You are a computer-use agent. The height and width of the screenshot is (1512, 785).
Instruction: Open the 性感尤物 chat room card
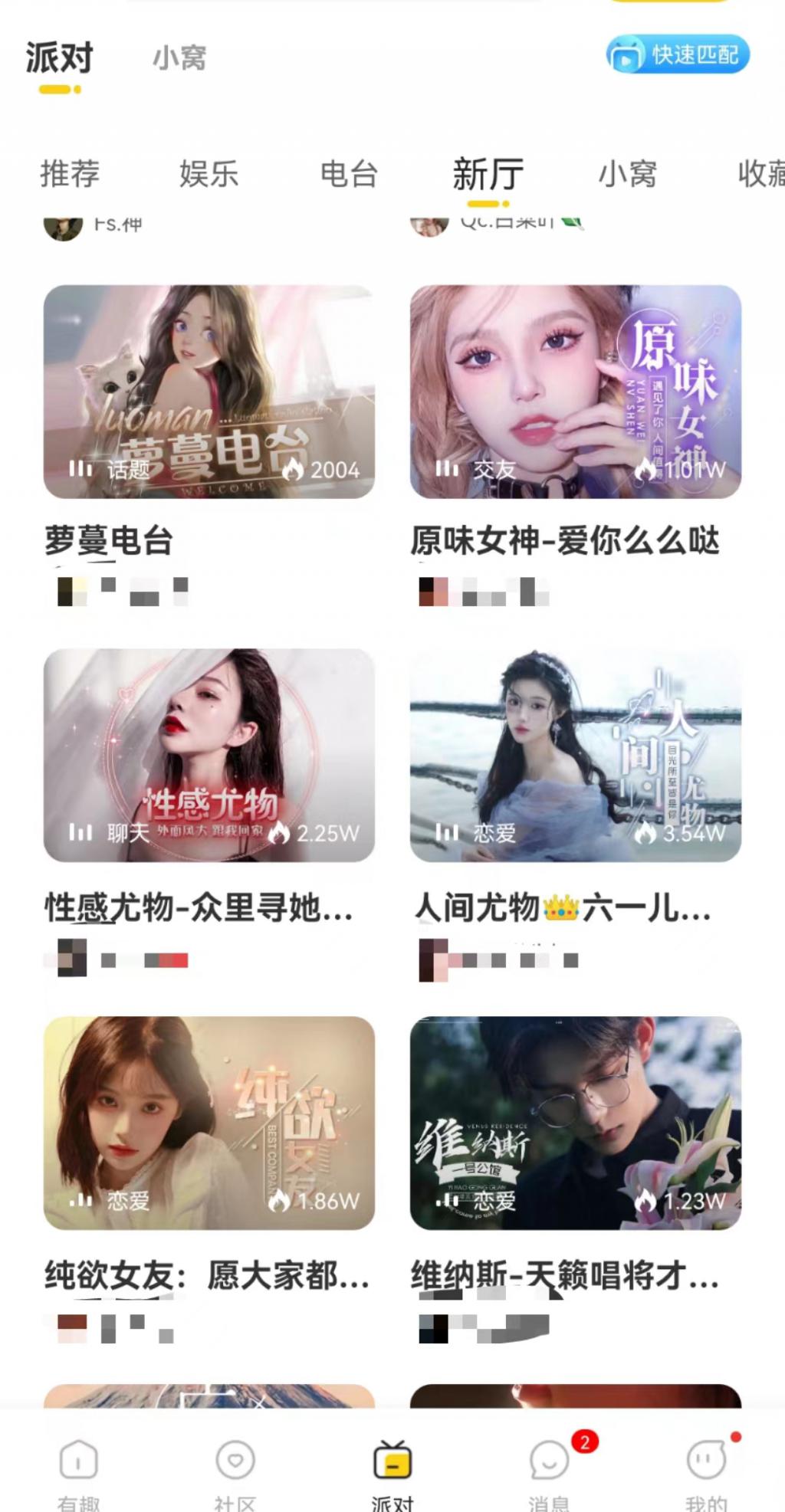click(209, 756)
